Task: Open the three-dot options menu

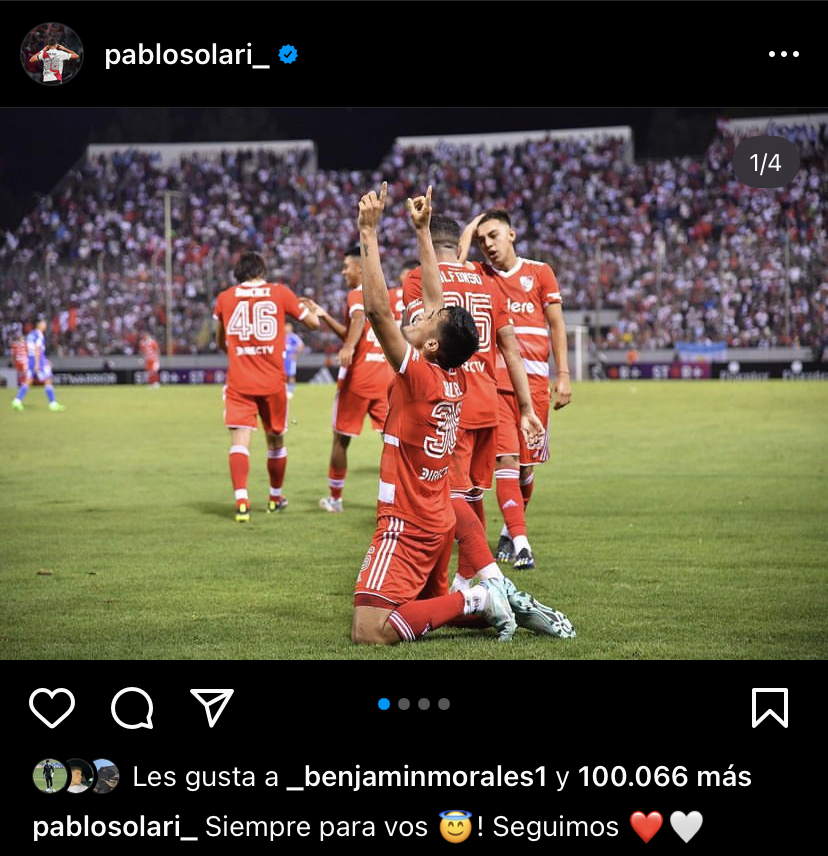Action: coord(783,55)
